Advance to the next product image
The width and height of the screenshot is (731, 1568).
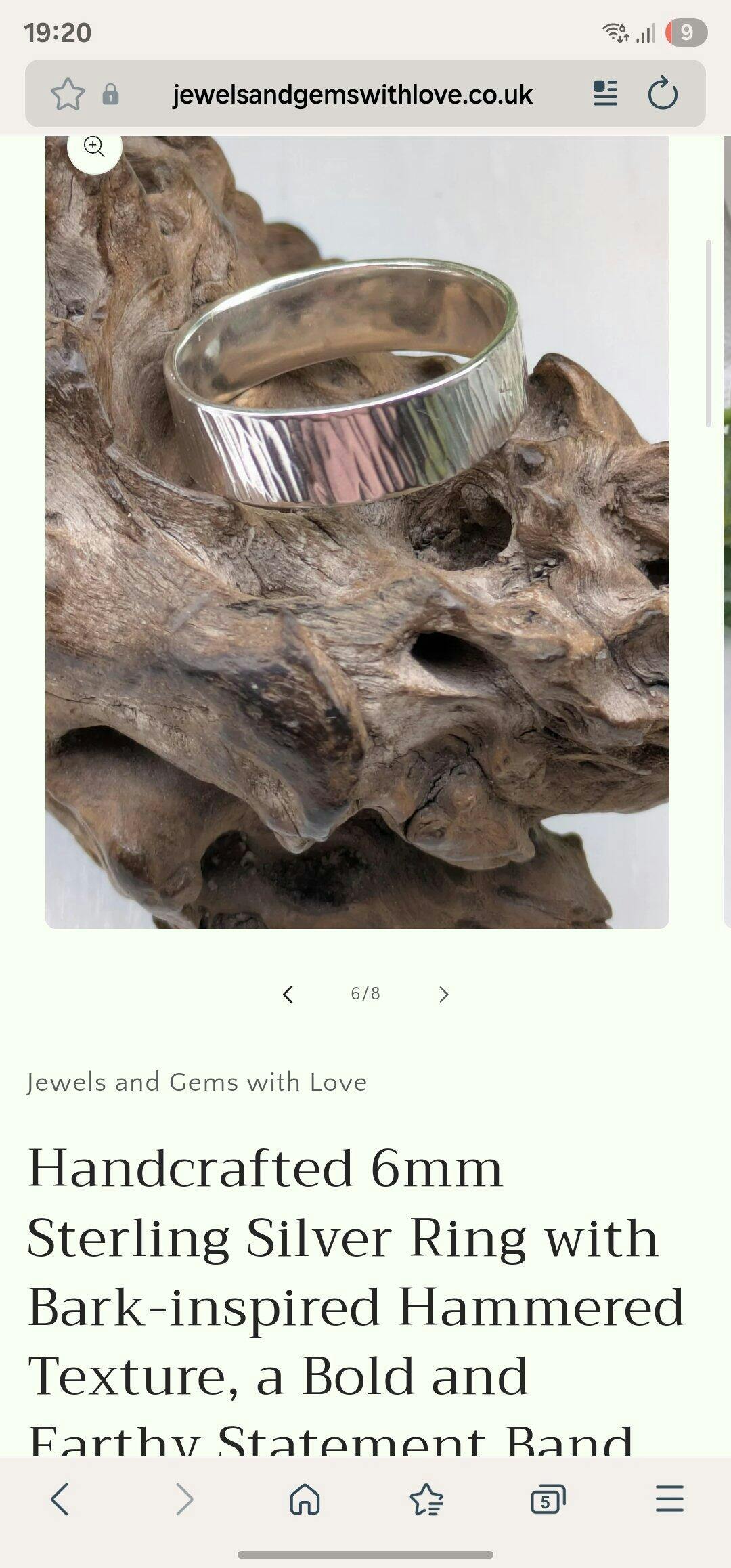[x=443, y=994]
